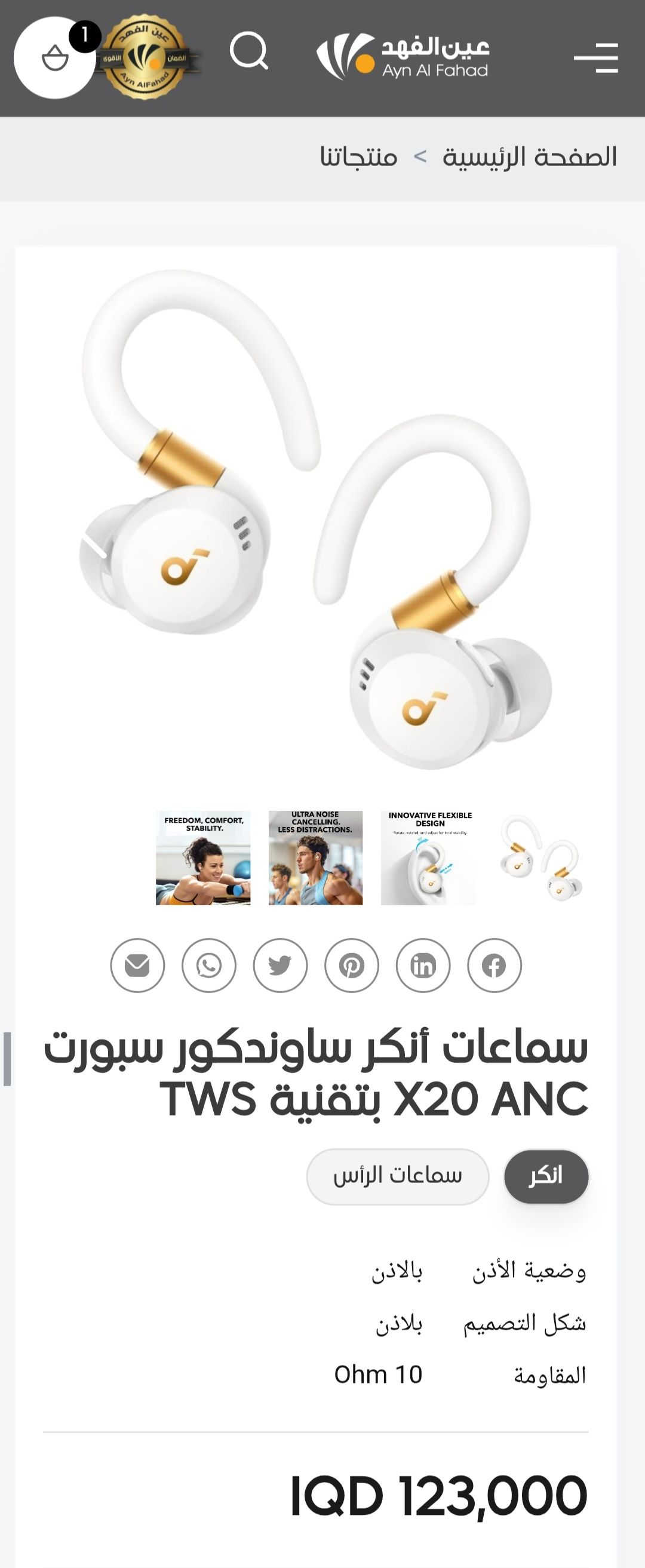Go to the Ayn Al Fahad homepage logo
Image resolution: width=645 pixels, height=1568 pixels.
click(403, 57)
